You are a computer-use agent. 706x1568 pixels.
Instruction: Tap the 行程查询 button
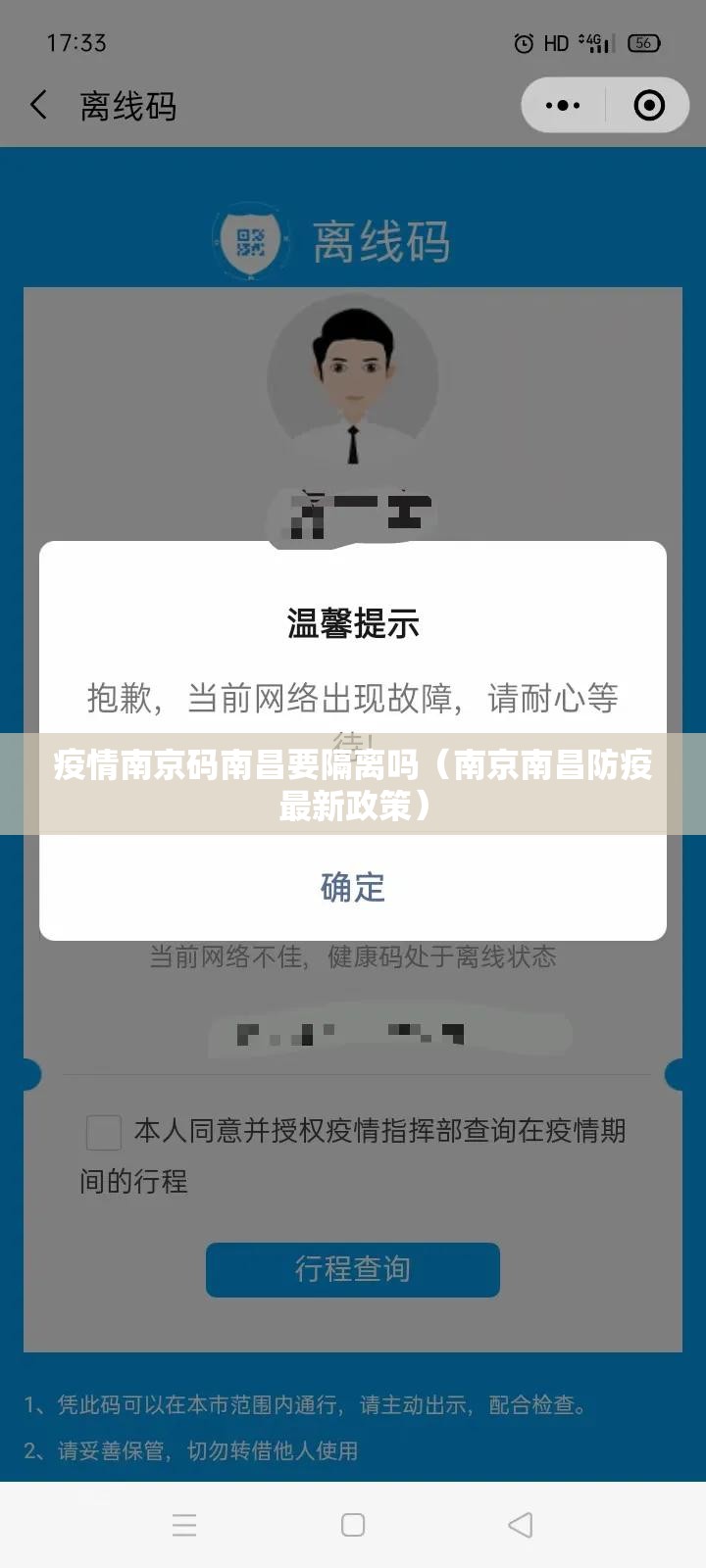(x=353, y=1269)
